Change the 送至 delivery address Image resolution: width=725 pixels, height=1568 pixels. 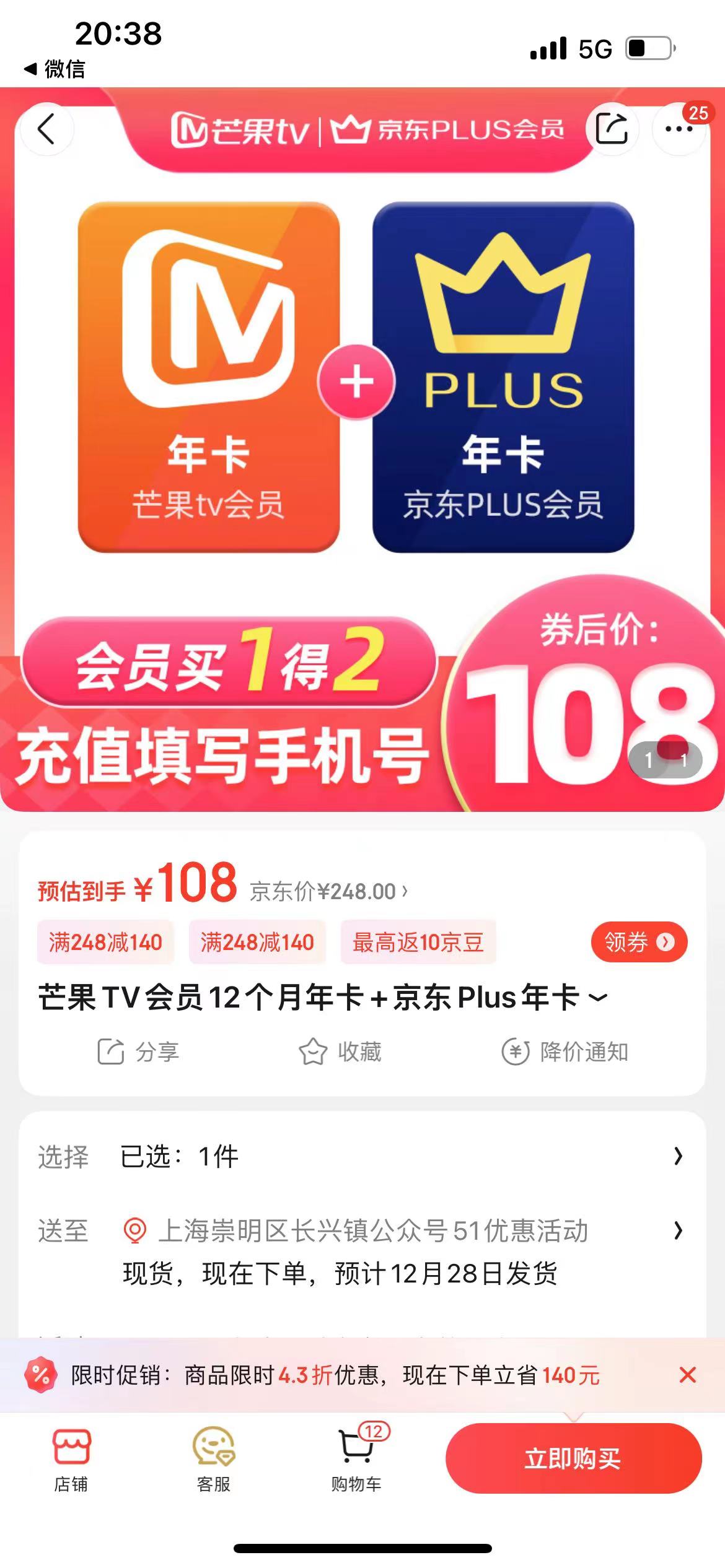point(362,1230)
